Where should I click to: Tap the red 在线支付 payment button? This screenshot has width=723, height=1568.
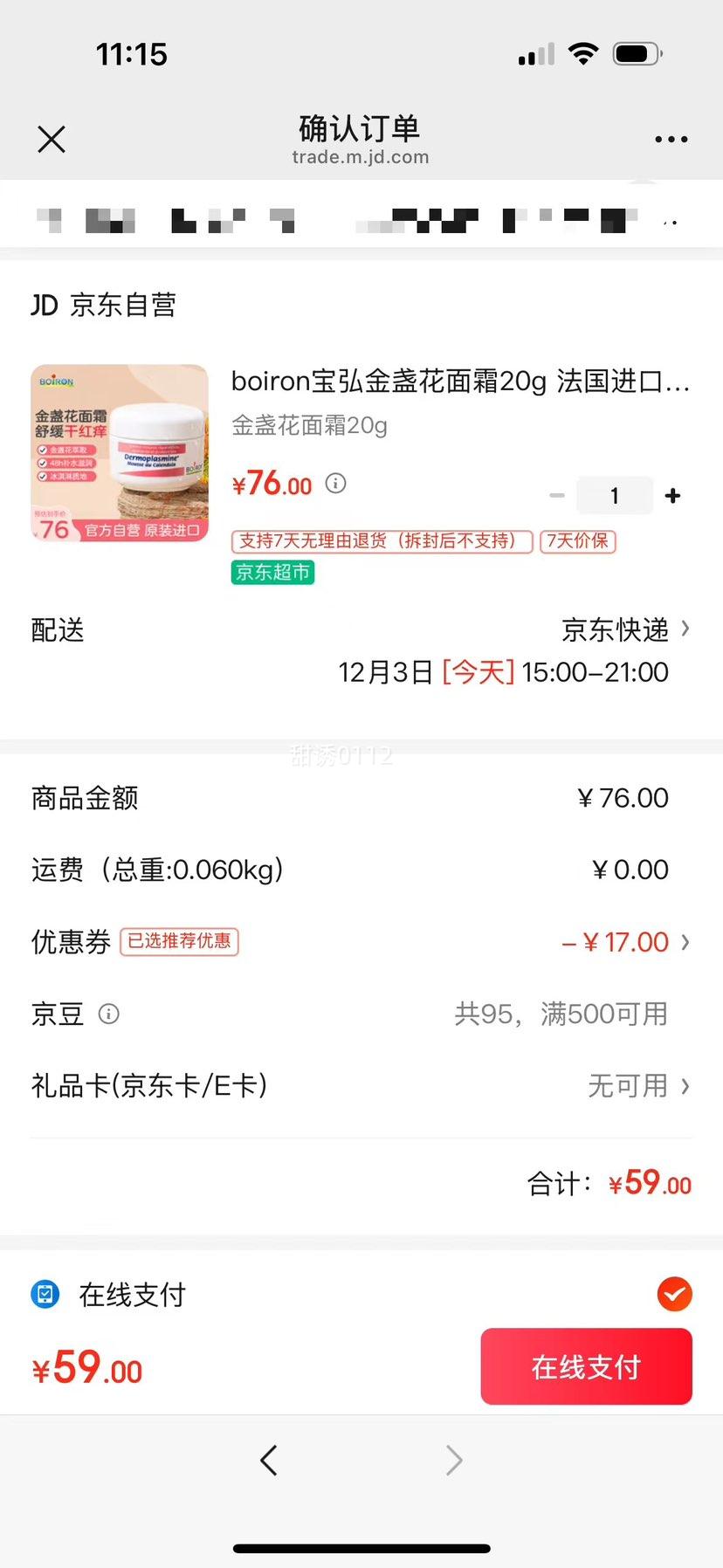point(586,1366)
